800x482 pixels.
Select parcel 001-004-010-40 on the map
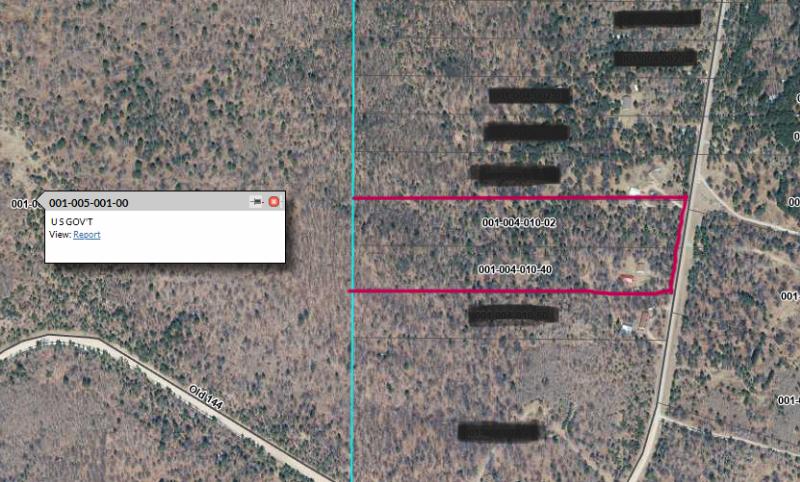click(x=515, y=269)
